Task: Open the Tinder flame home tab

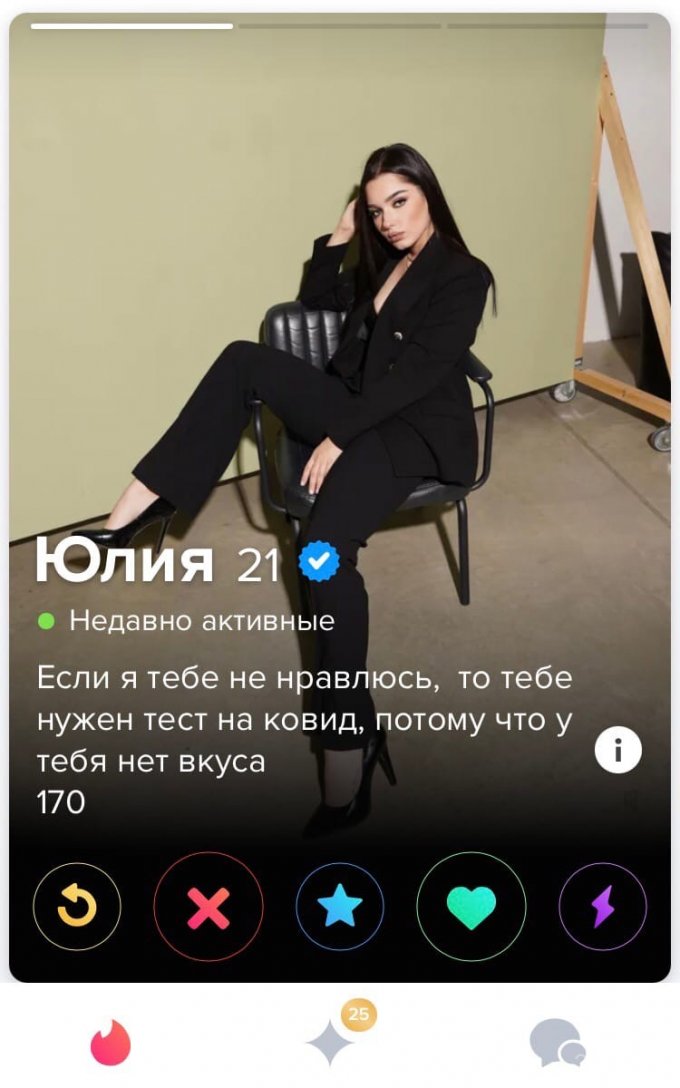Action: pos(111,1042)
